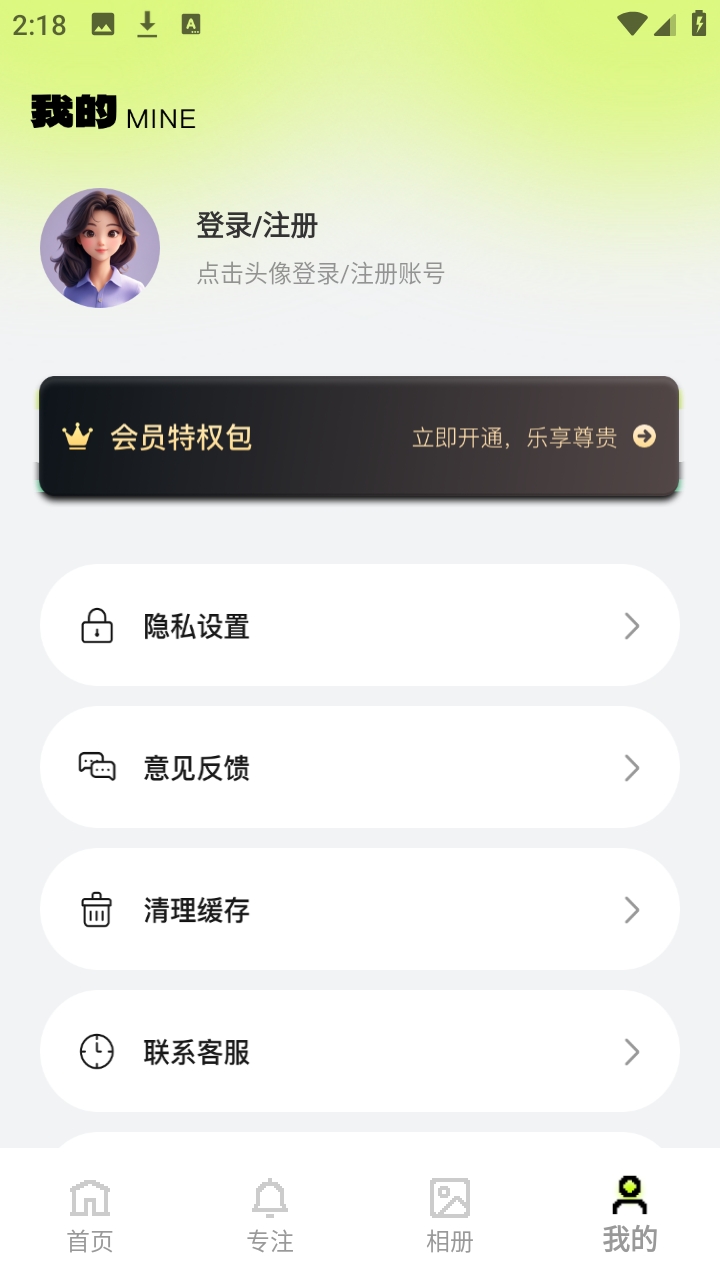Select the 我的 tab
Image resolution: width=720 pixels, height=1280 pixels.
coord(630,1215)
